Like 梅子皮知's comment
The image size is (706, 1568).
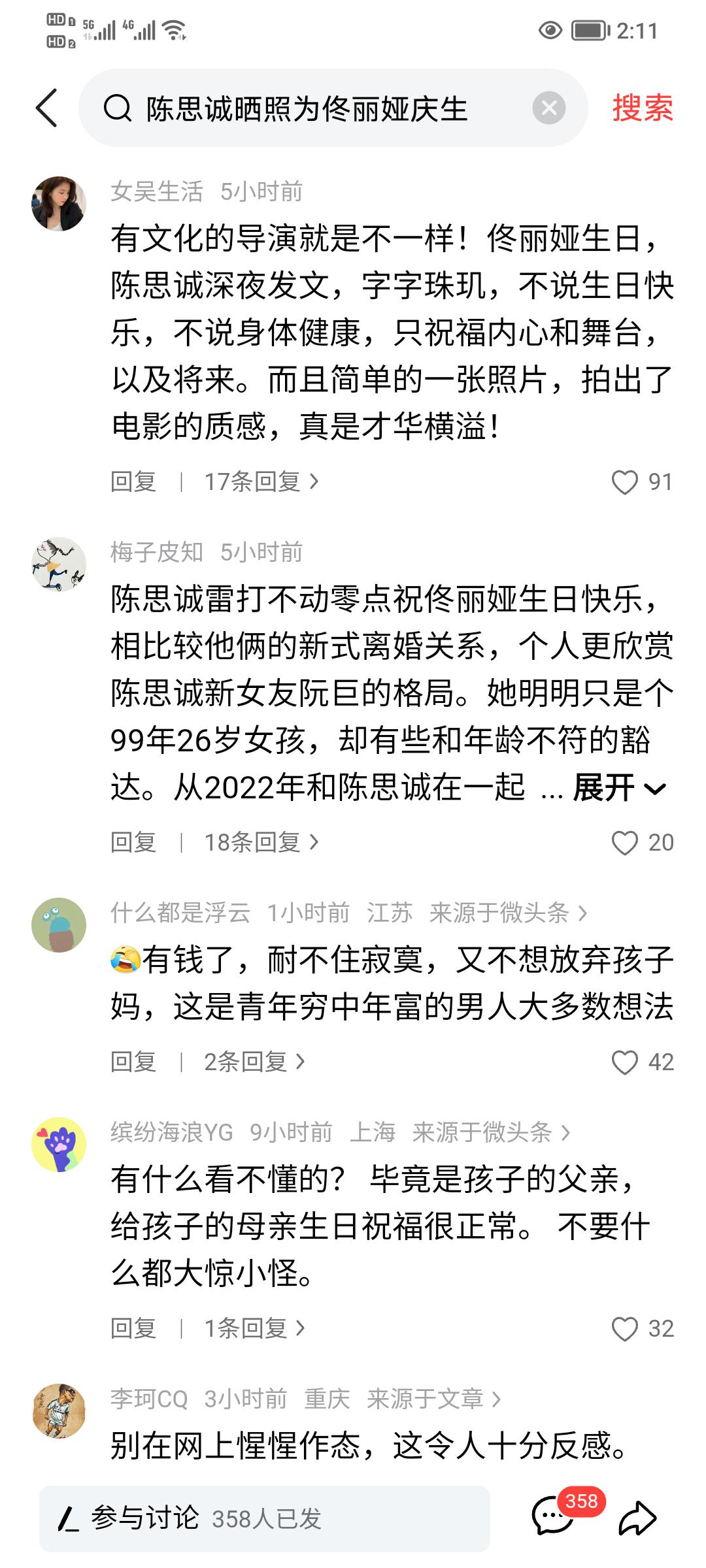pyautogui.click(x=625, y=843)
